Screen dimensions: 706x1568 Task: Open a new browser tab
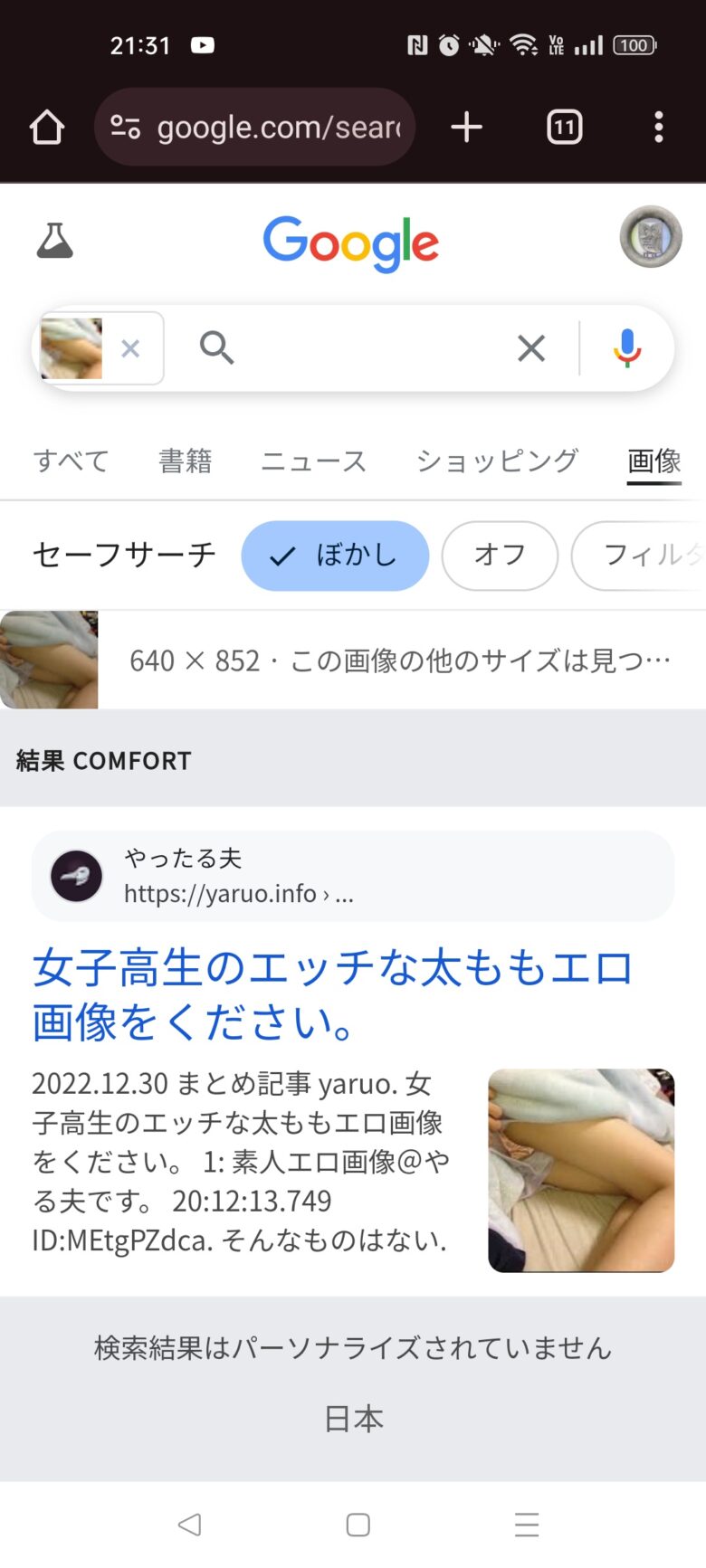tap(466, 128)
